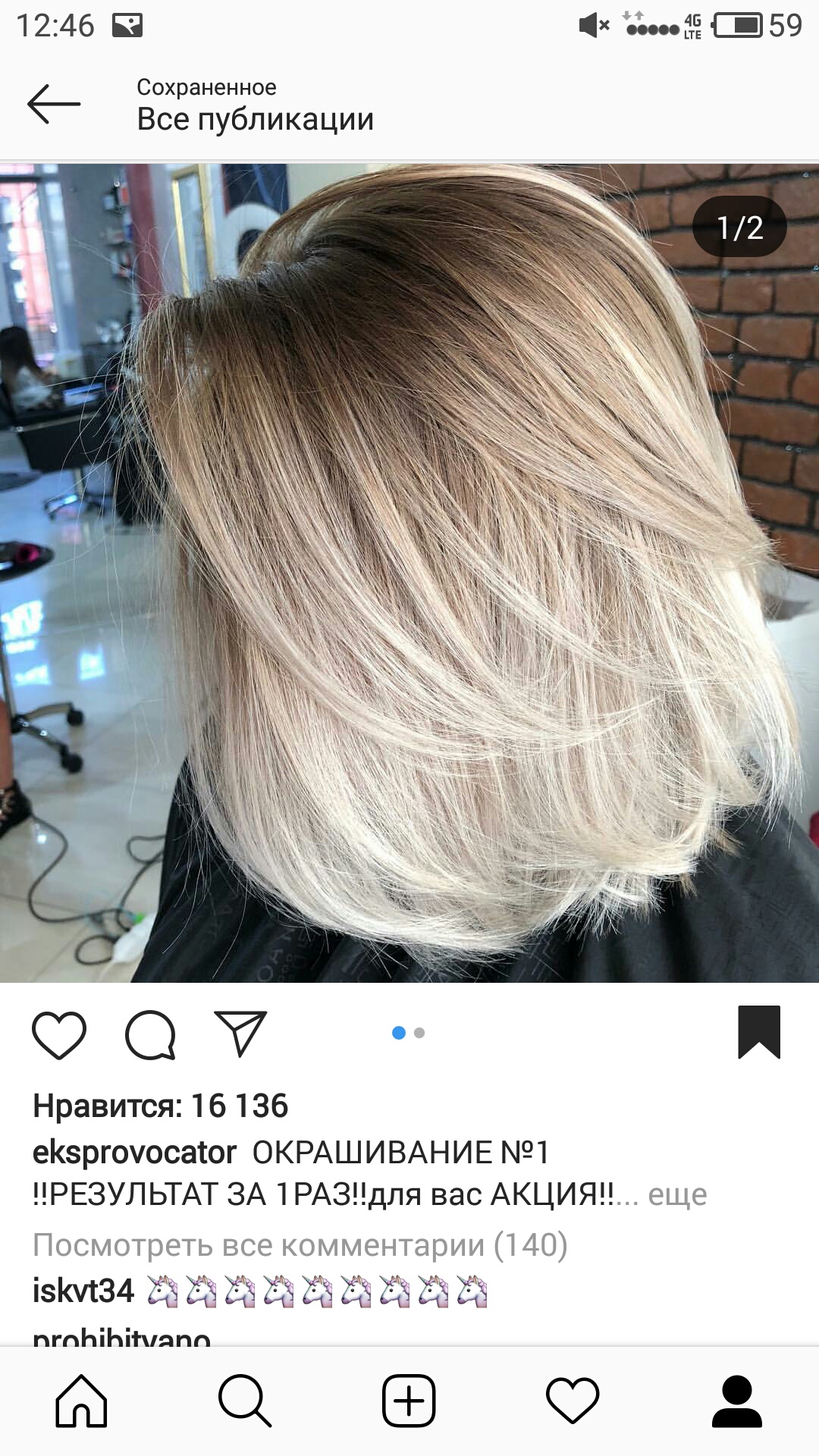
Task: Switch to the Home tab
Action: tap(82, 1400)
